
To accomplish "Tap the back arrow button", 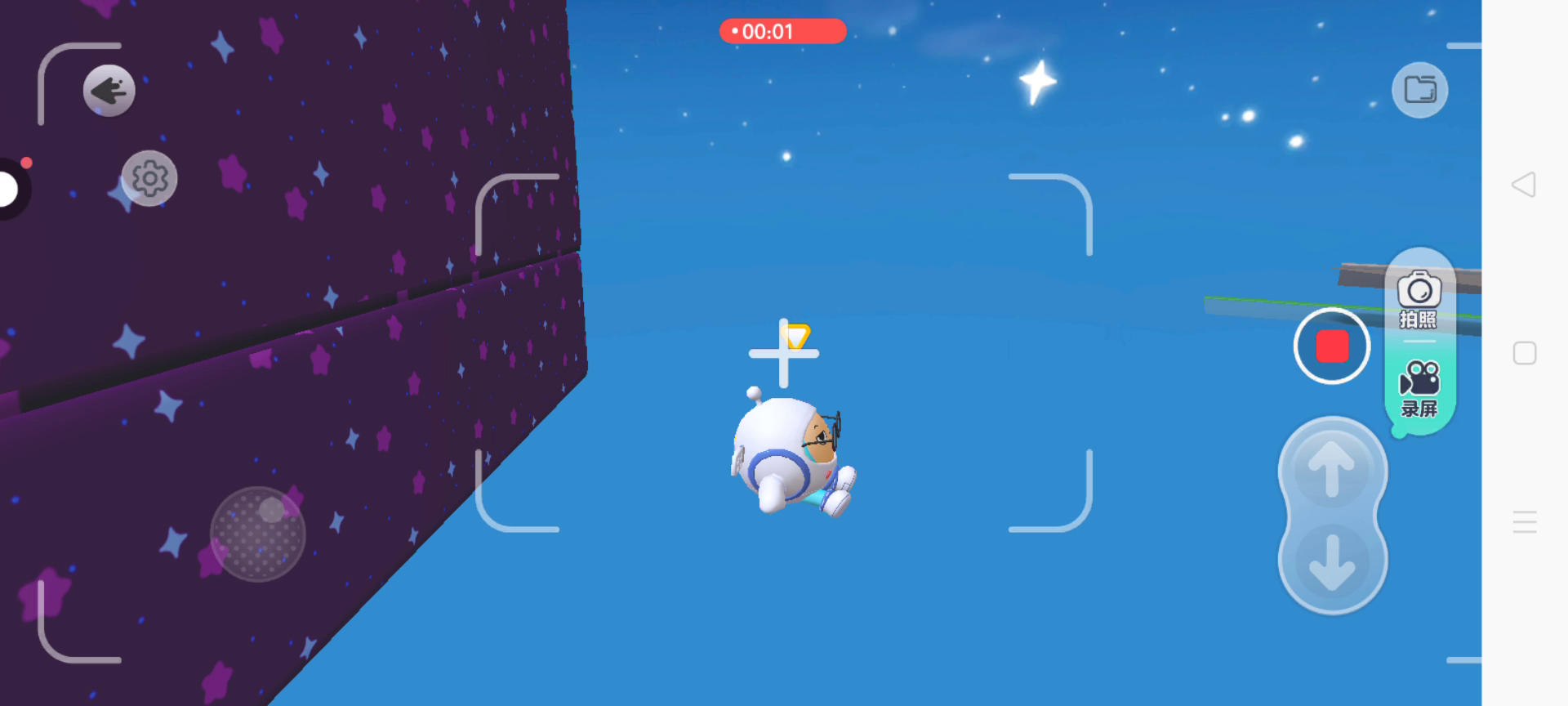I will (109, 90).
